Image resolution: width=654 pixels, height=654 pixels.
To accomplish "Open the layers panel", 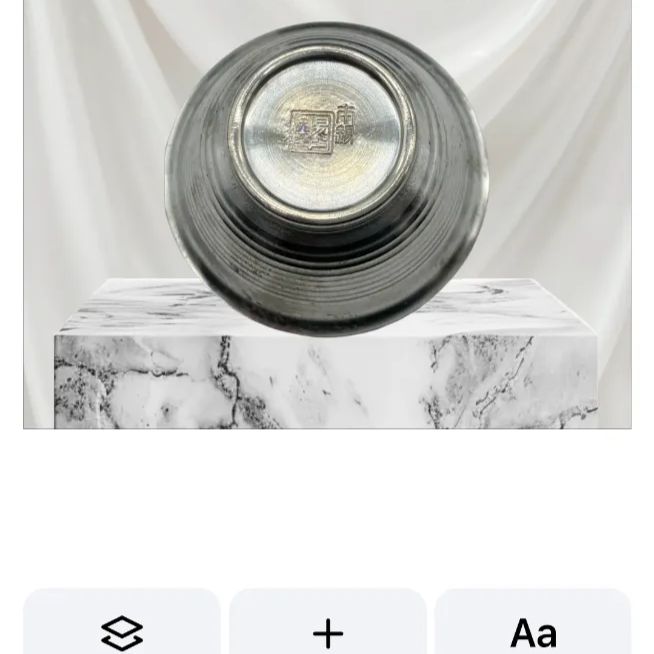I will tap(122, 630).
